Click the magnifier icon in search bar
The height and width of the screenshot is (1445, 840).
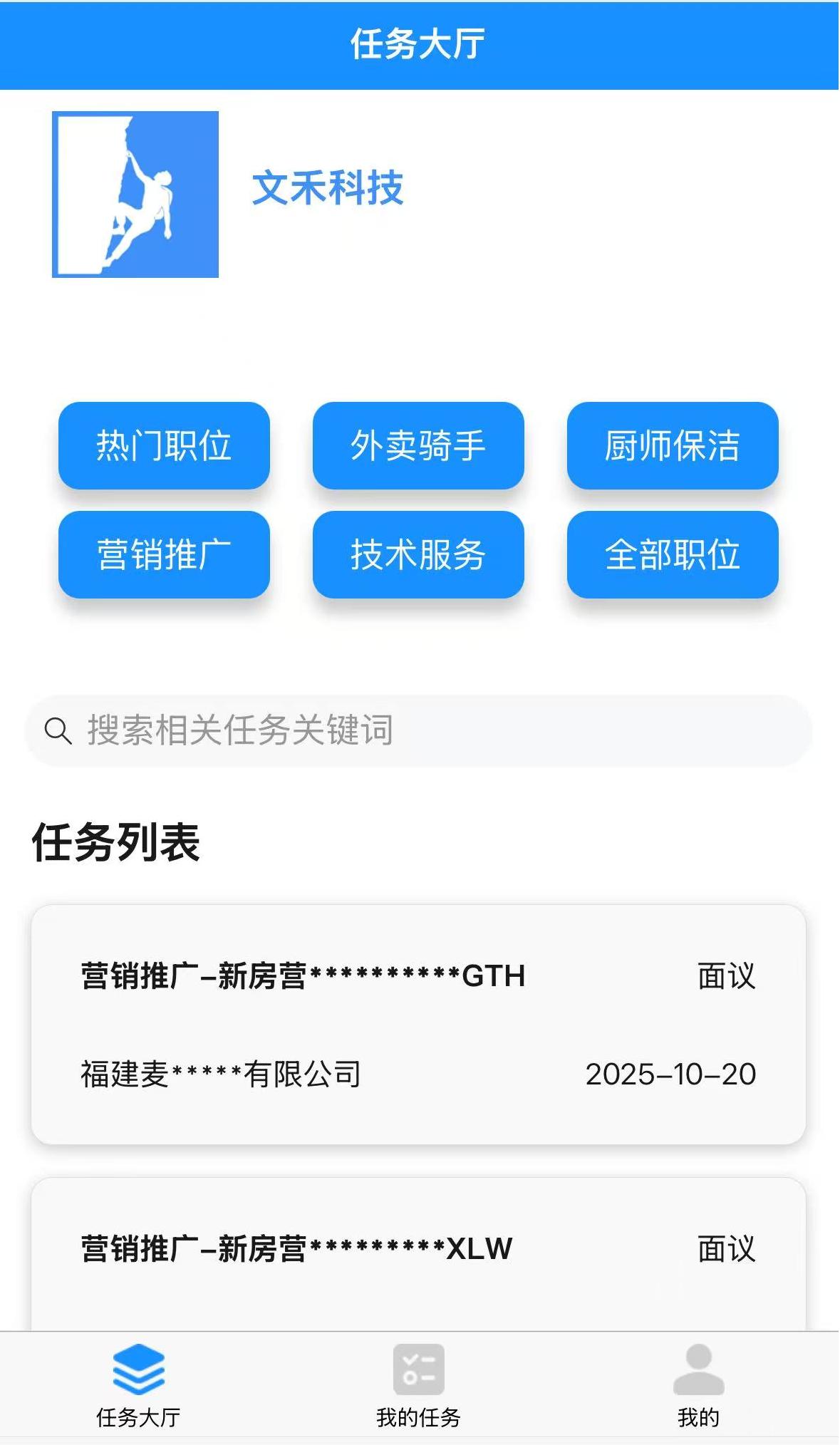[x=58, y=729]
